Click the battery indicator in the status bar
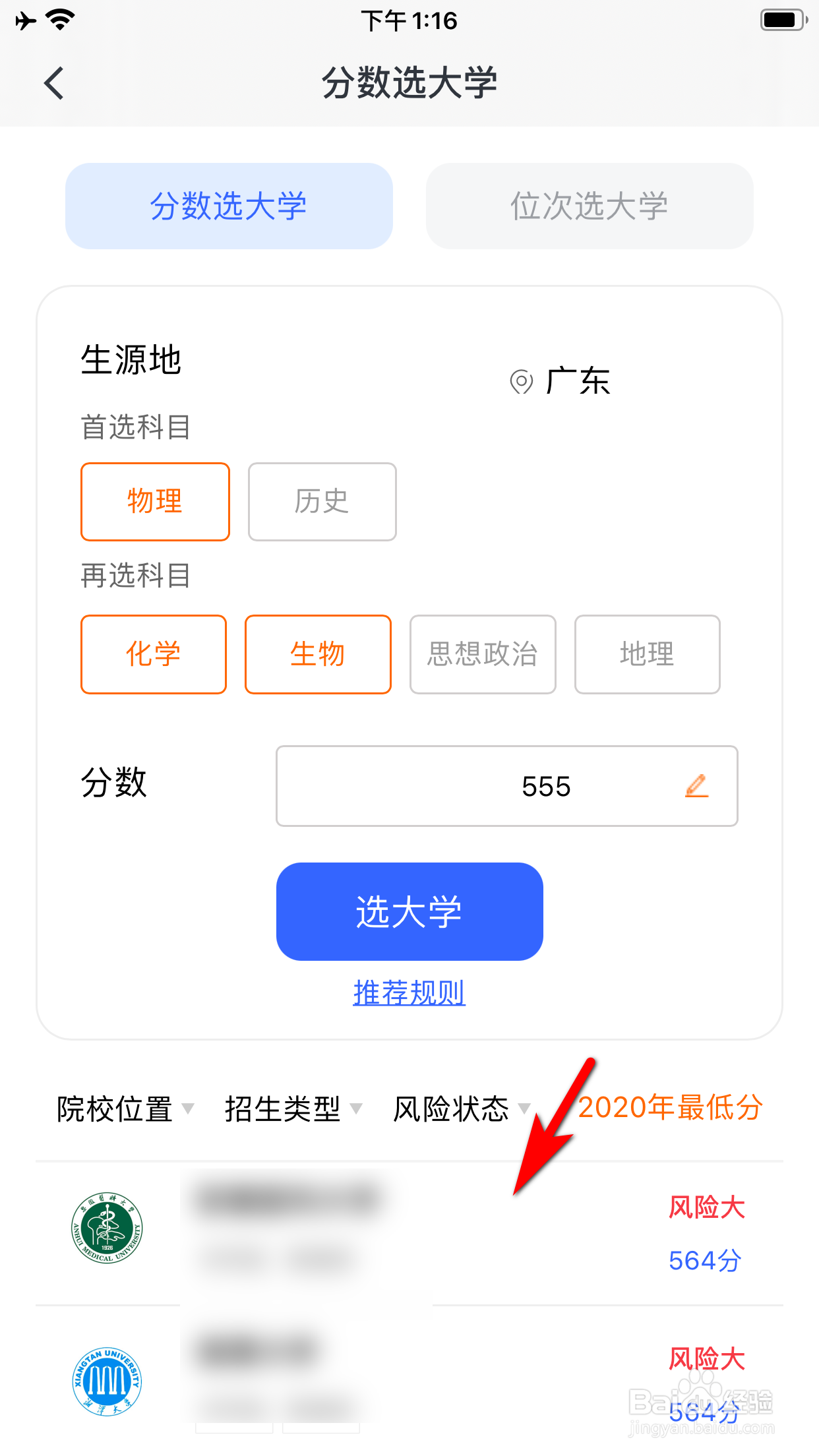This screenshot has height=1456, width=819. (781, 20)
